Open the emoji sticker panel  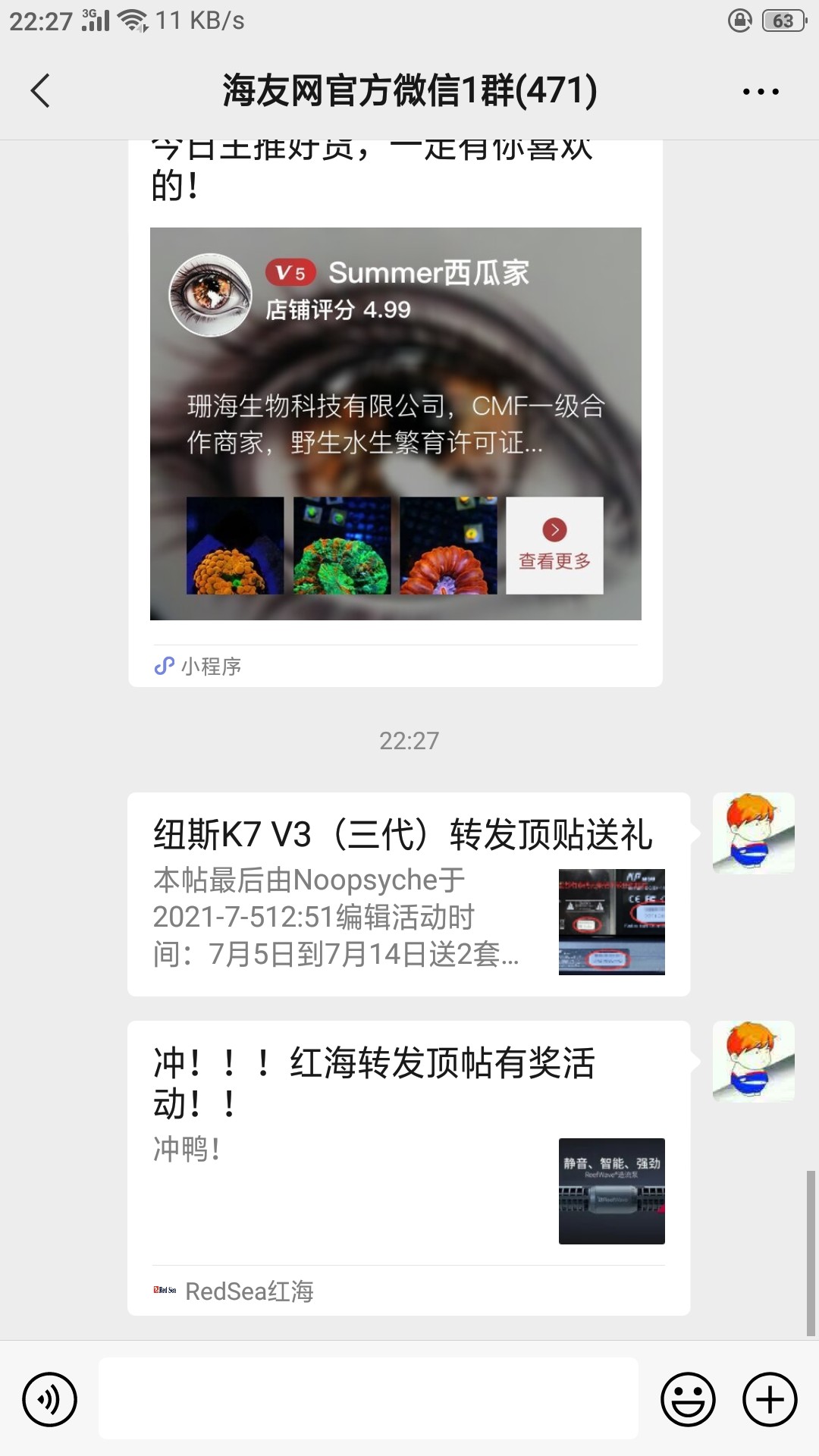point(688,1399)
